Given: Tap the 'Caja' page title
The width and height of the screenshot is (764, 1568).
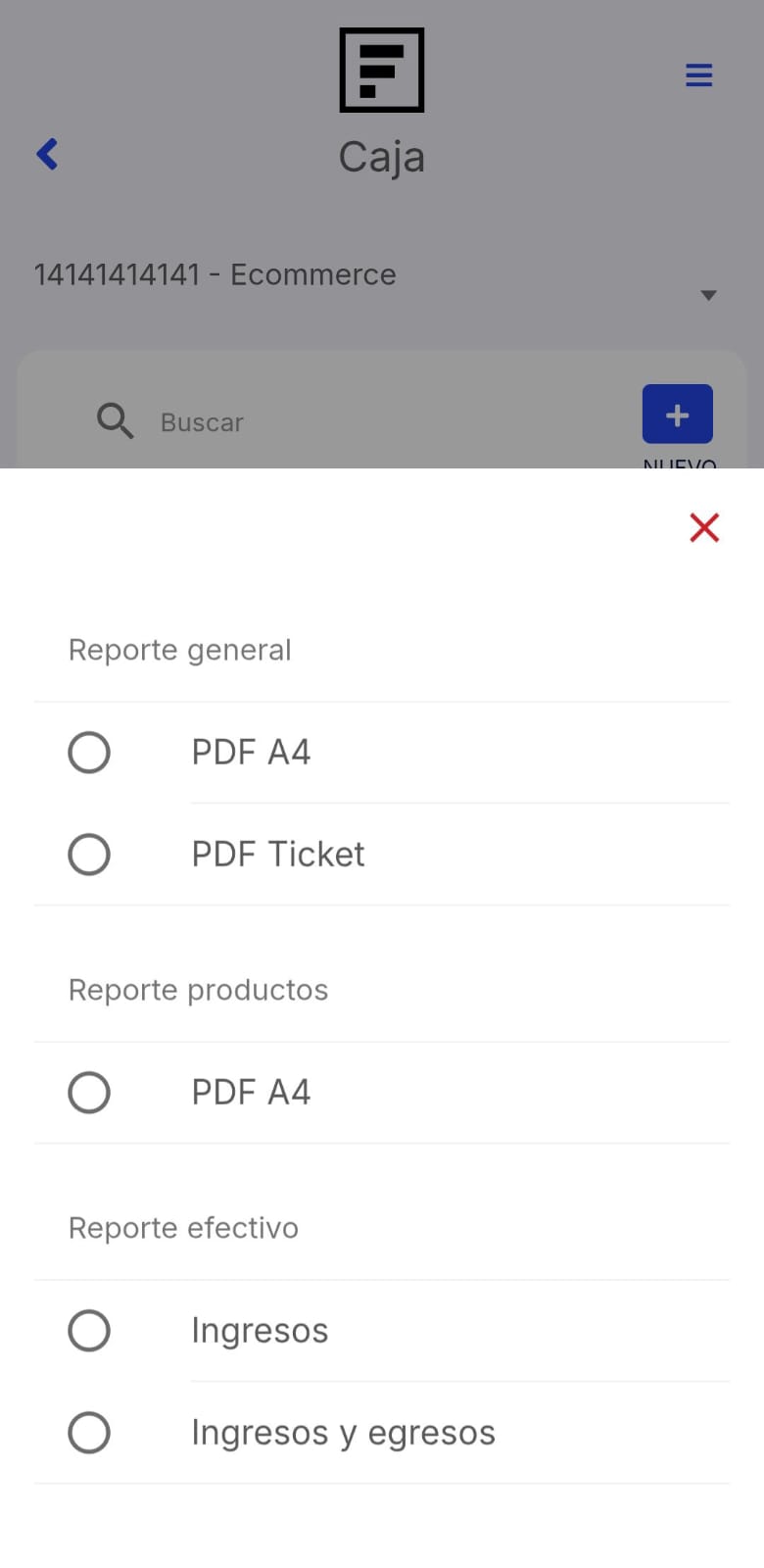Looking at the screenshot, I should click(381, 156).
